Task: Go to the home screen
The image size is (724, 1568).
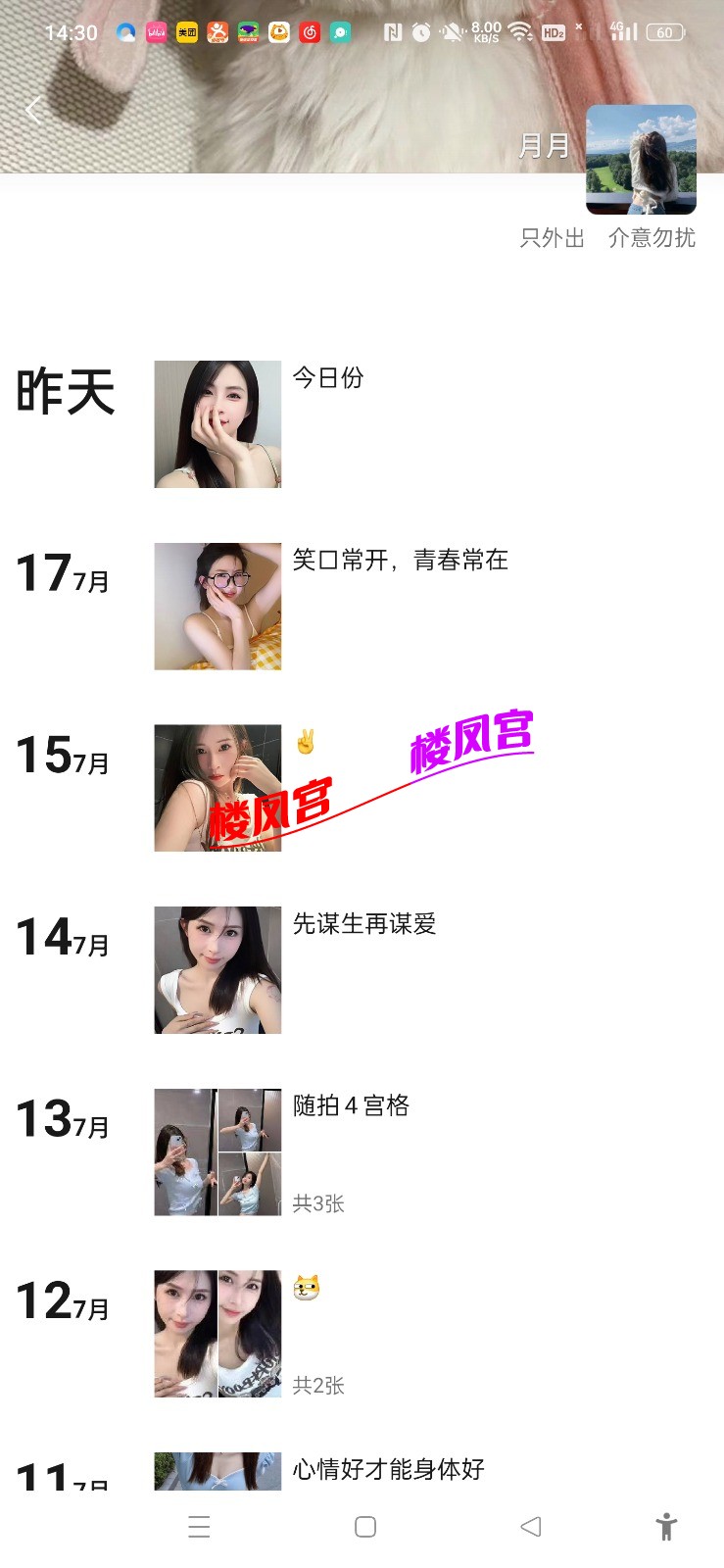Action: pos(365,1527)
